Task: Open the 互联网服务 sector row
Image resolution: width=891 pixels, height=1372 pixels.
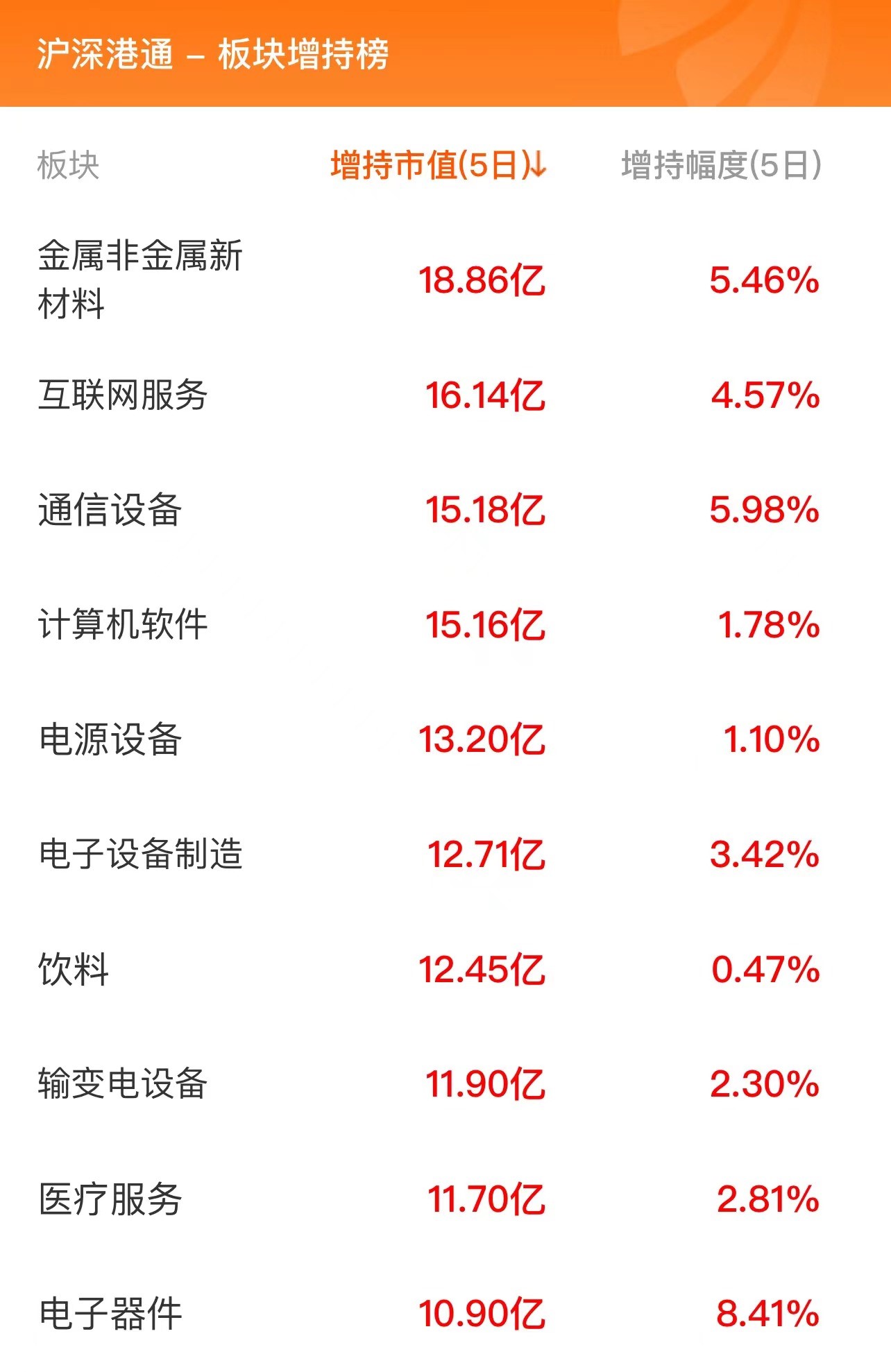Action: click(x=123, y=395)
